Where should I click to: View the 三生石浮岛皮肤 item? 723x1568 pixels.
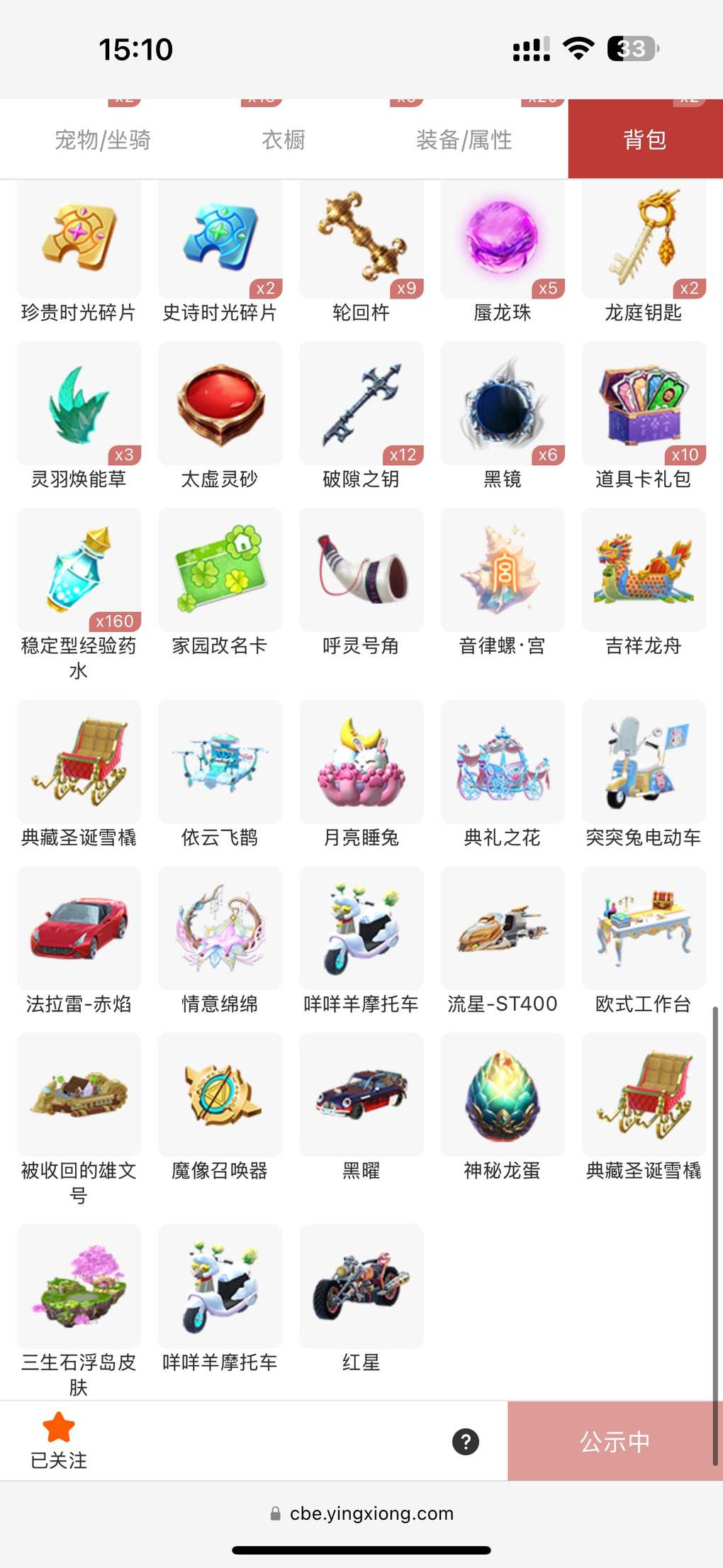[x=79, y=1286]
